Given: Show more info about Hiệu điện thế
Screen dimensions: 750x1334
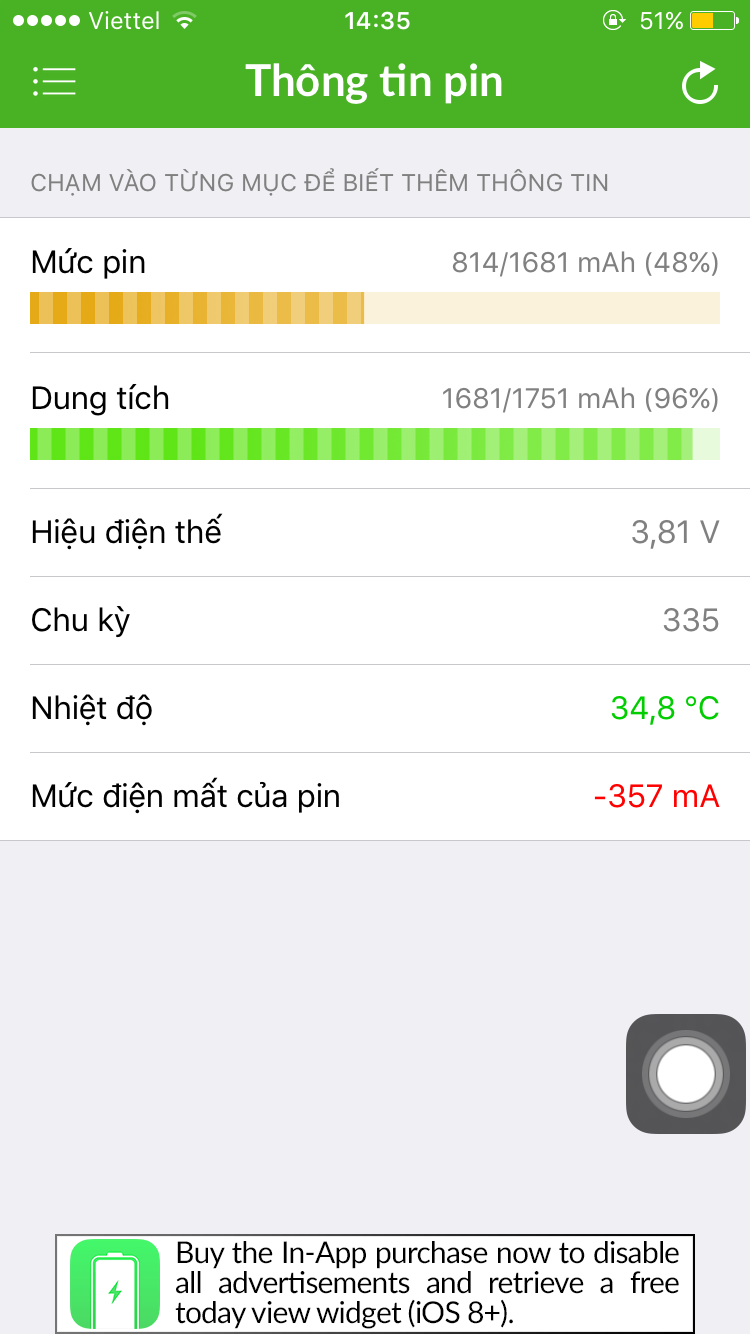Looking at the screenshot, I should [x=375, y=532].
